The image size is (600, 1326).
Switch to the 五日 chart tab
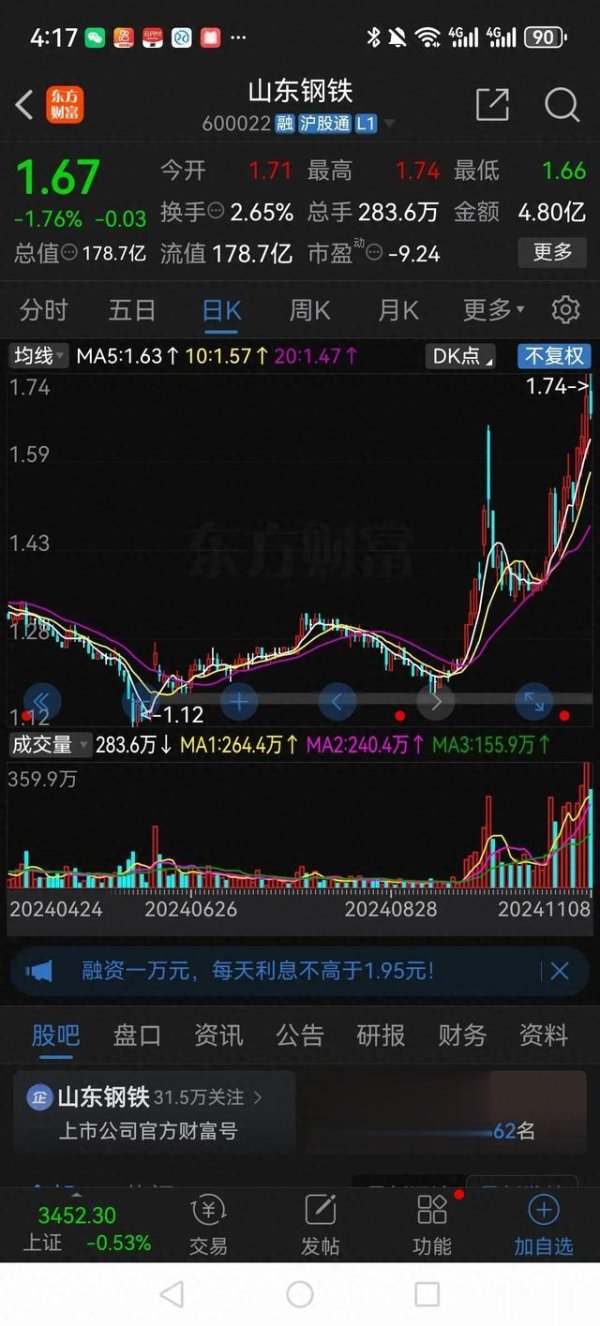click(x=132, y=310)
